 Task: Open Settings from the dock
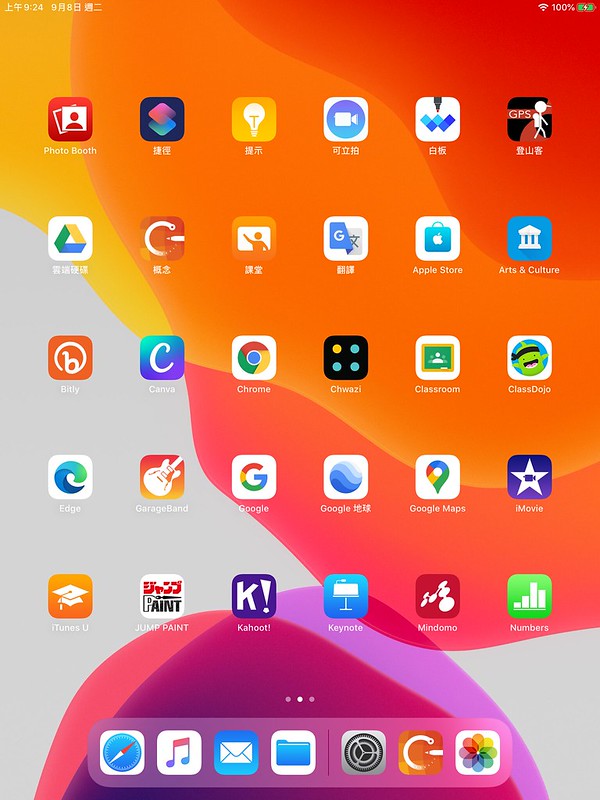363,753
